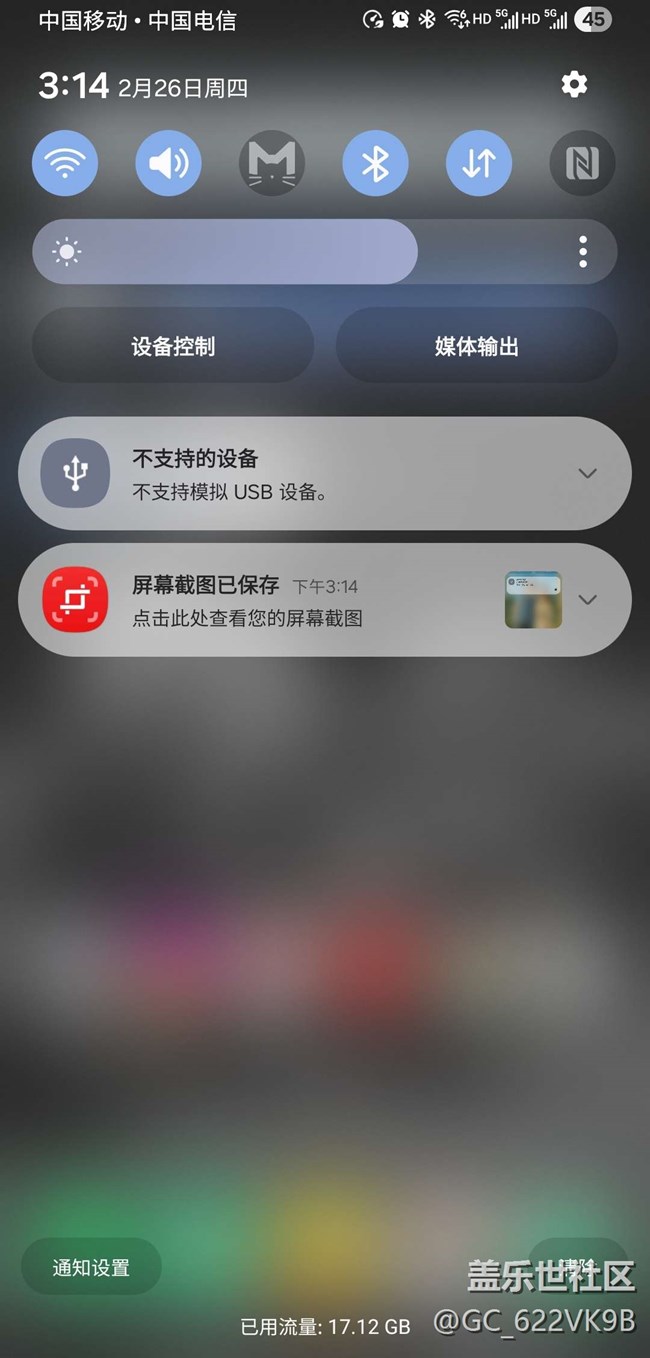Switch off the mobile data toggle
Viewport: 650px width, 1358px height.
(x=479, y=163)
